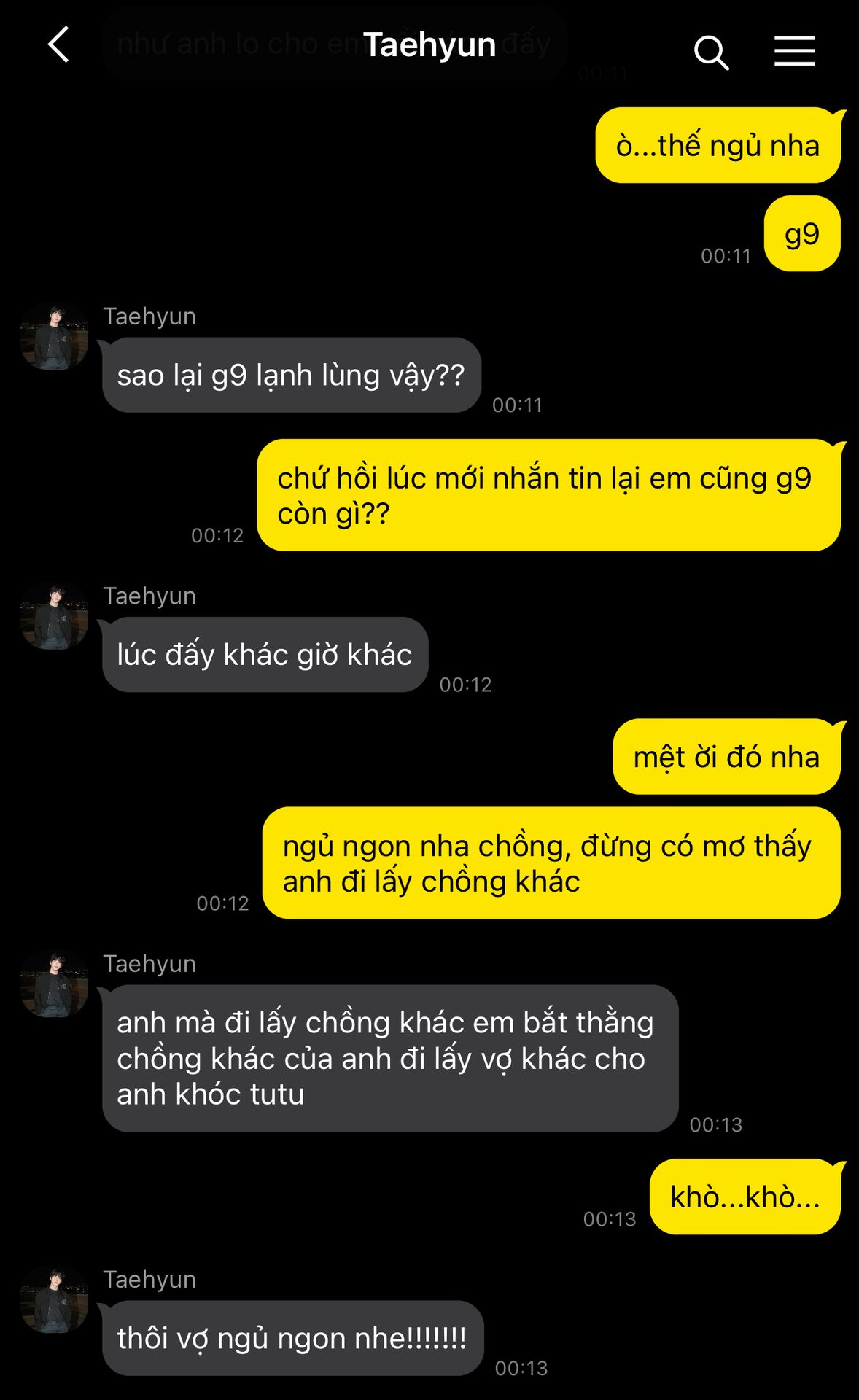Go back from Taehyun's chat
Image resolution: width=859 pixels, height=1400 pixels.
point(58,45)
